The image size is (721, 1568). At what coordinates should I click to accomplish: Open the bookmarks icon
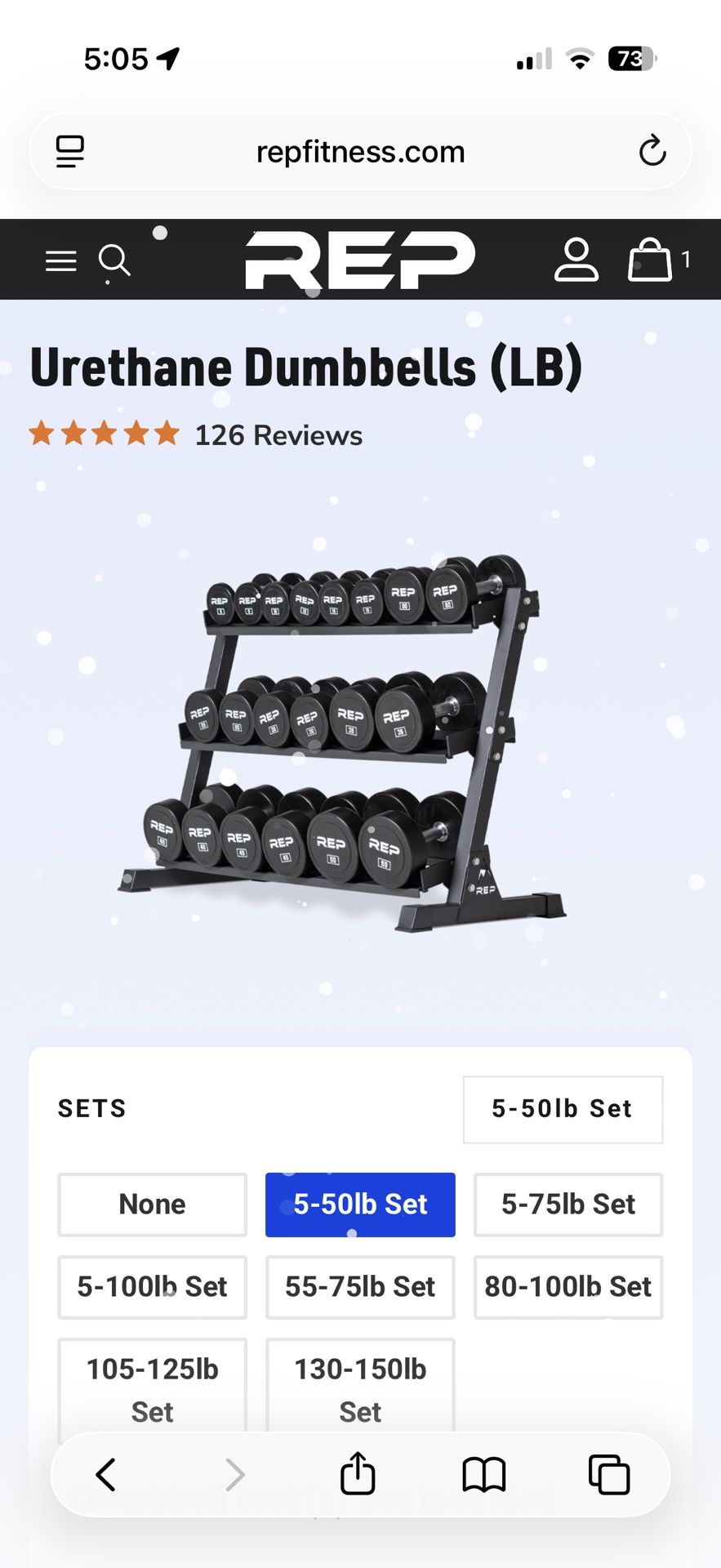(x=483, y=1474)
